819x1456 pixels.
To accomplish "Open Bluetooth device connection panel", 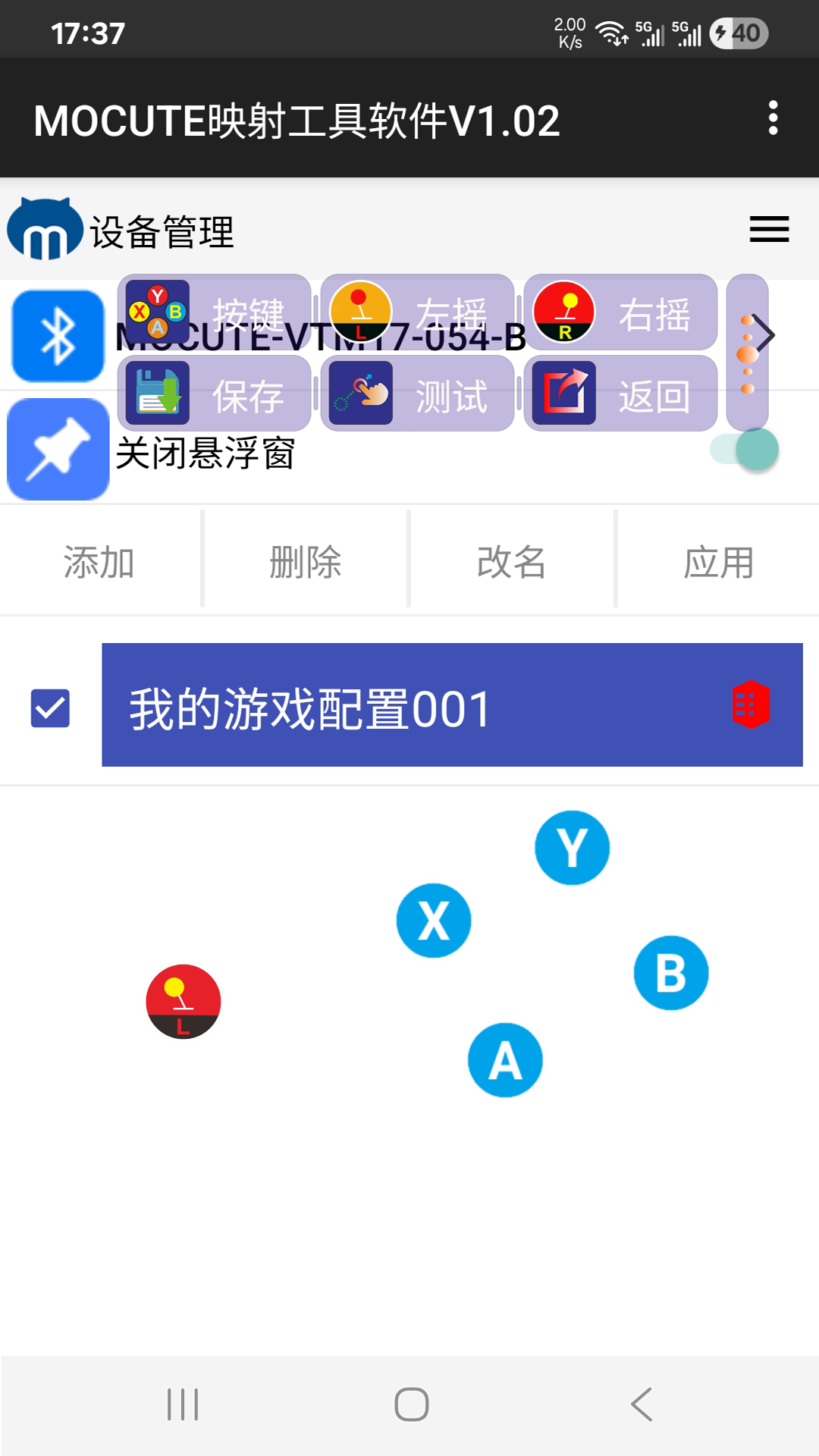I will 57,334.
